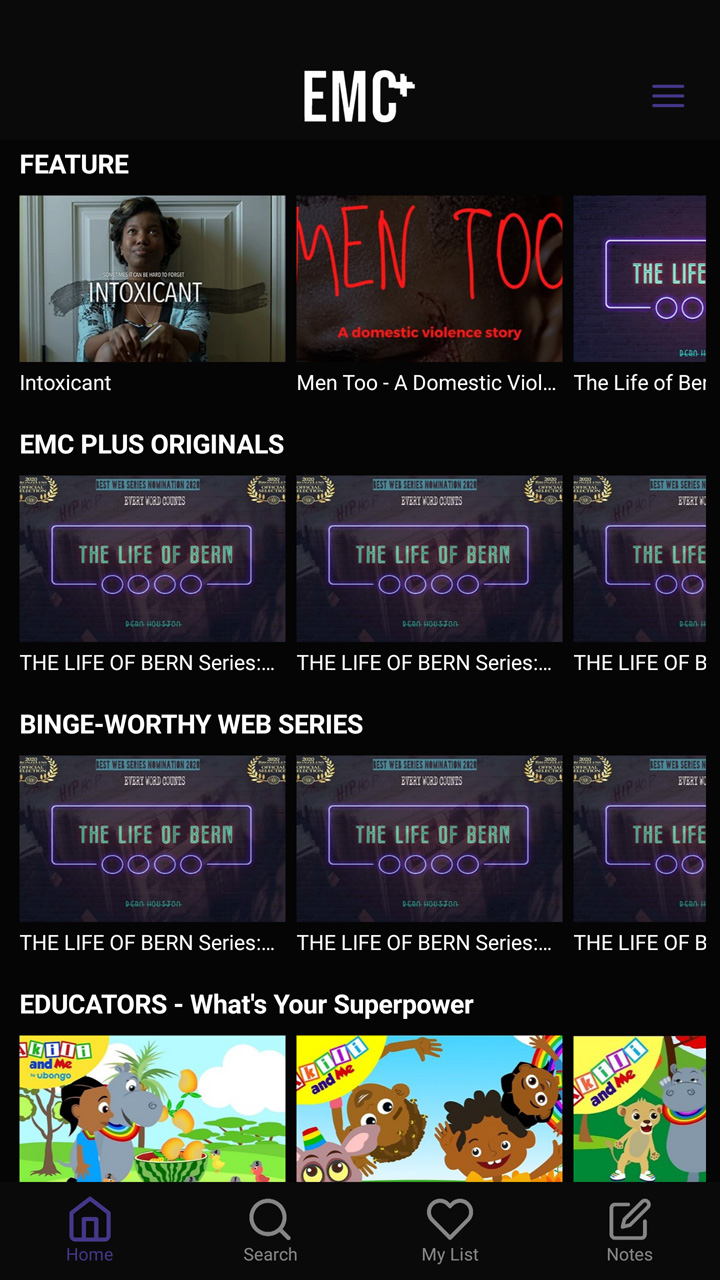Open first Akili and Me video in Educators

[152, 1109]
